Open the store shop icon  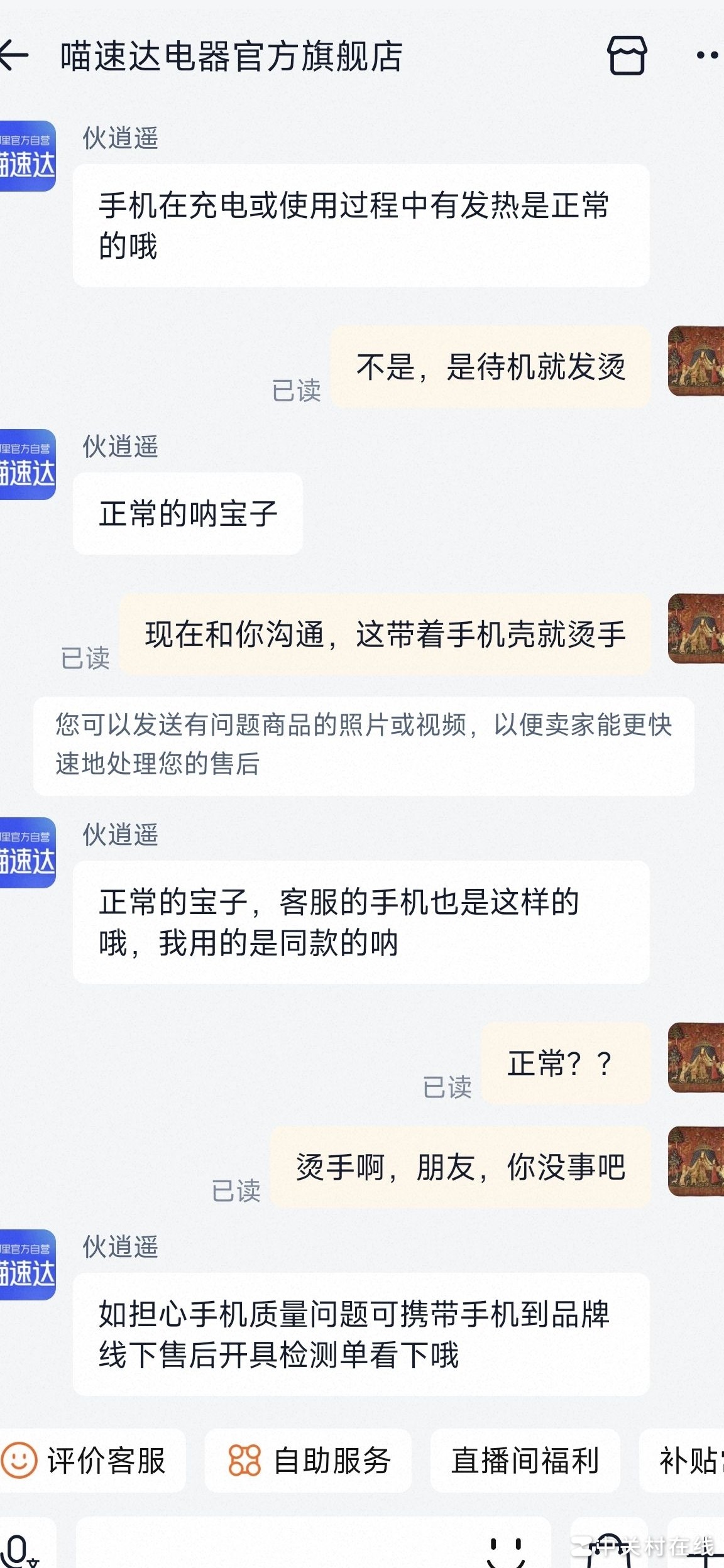(x=627, y=56)
